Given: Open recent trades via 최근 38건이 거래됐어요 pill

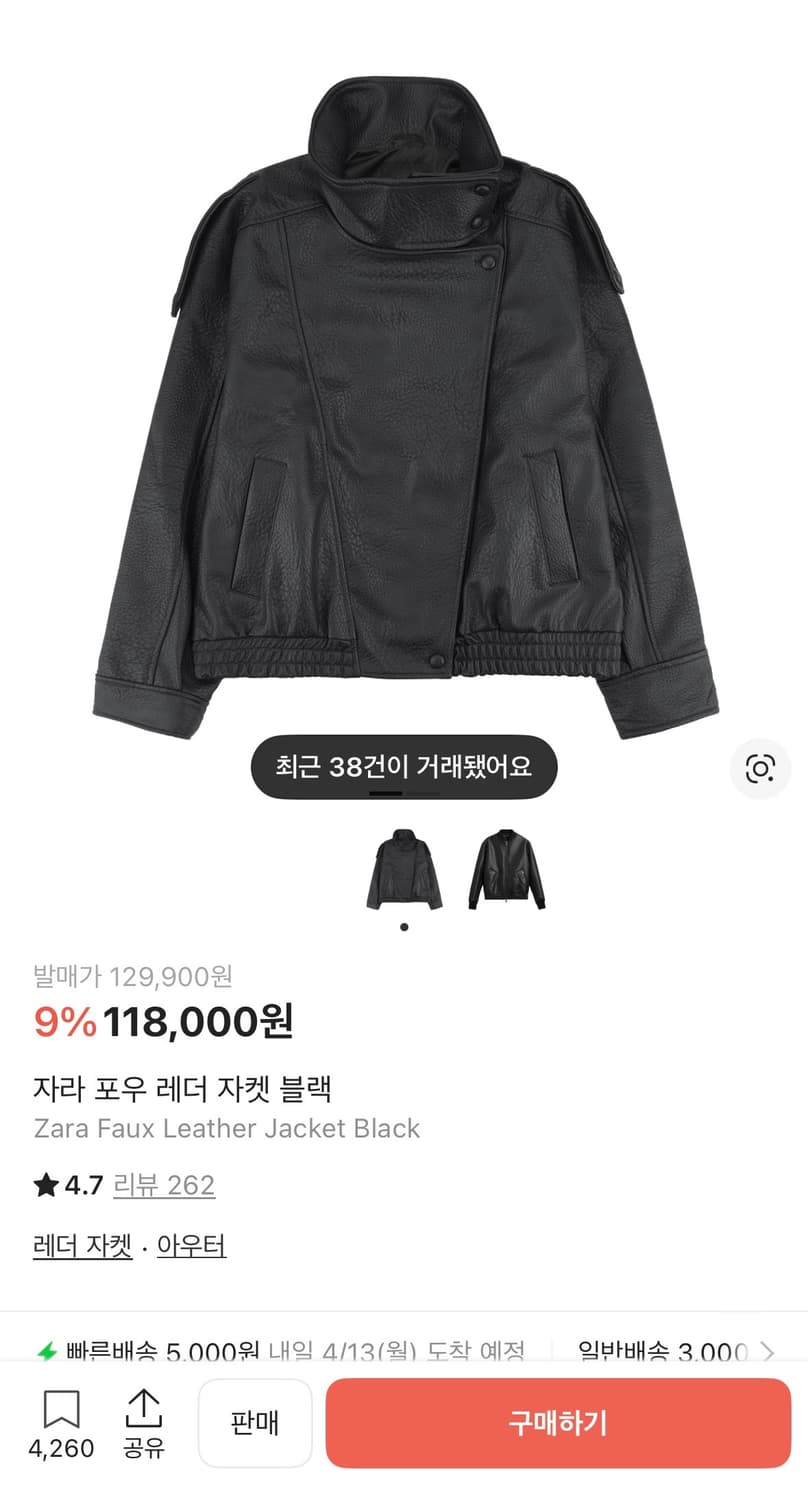Looking at the screenshot, I should point(404,766).
